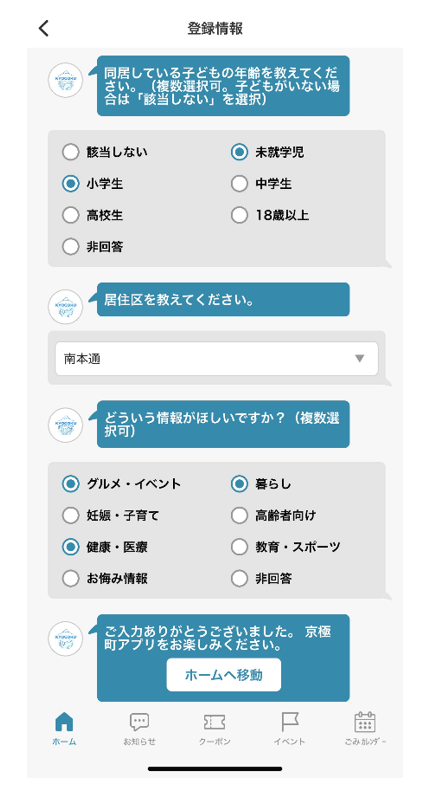Open the 南本通 residence dropdown
This screenshot has width=426, height=796.
pos(216,358)
